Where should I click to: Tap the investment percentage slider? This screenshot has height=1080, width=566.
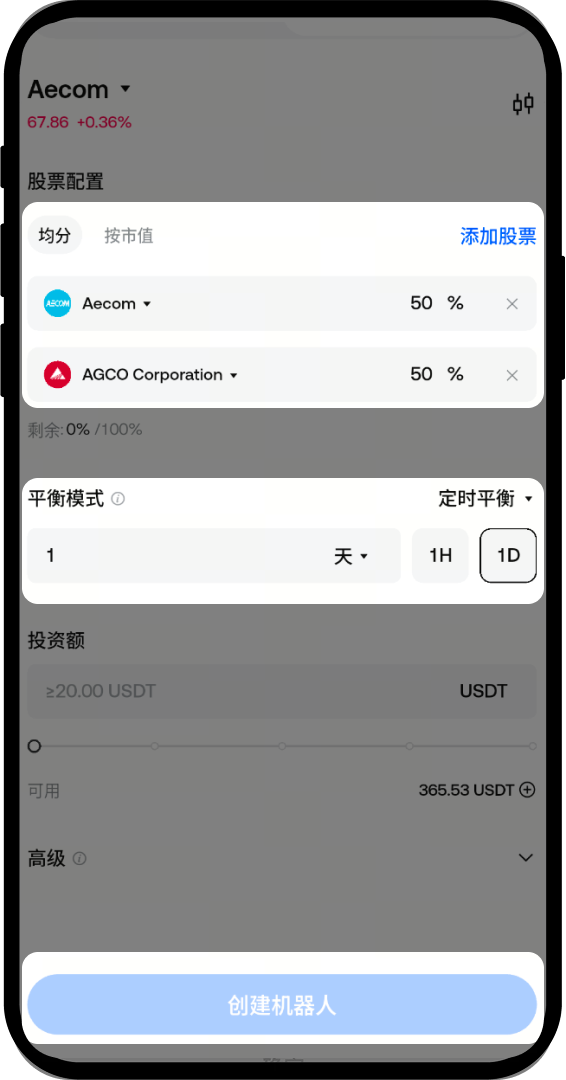click(x=282, y=746)
